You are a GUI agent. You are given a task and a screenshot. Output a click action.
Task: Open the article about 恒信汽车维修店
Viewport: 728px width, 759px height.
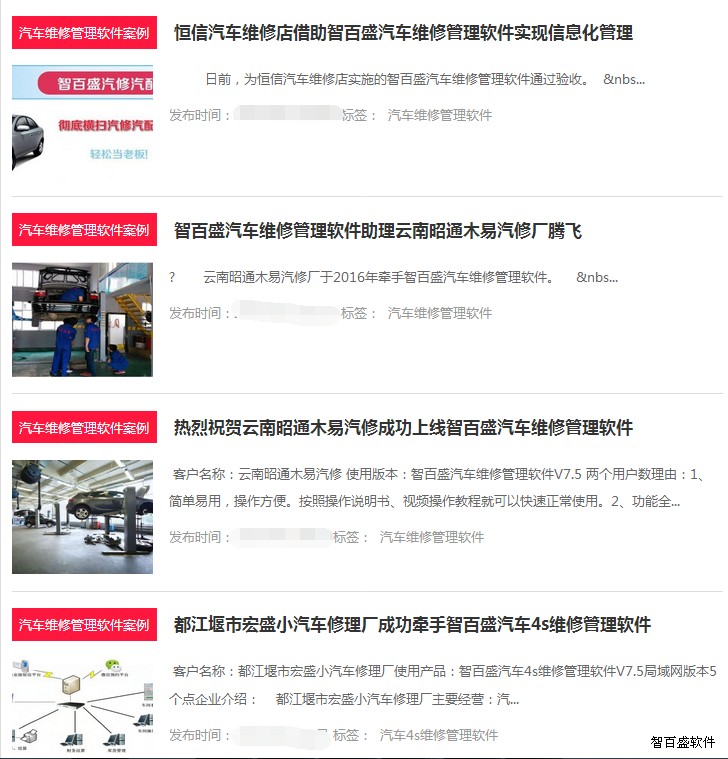tap(403, 33)
